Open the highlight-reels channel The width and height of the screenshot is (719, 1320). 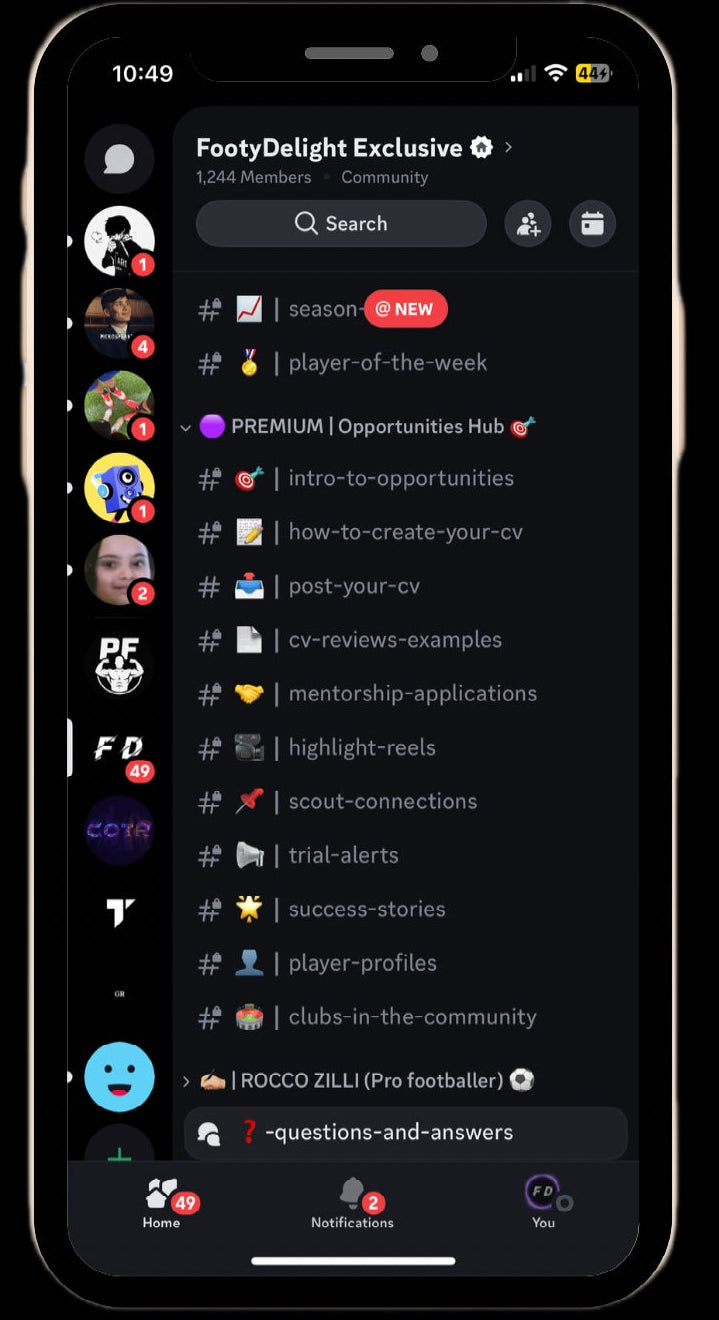[x=361, y=748]
